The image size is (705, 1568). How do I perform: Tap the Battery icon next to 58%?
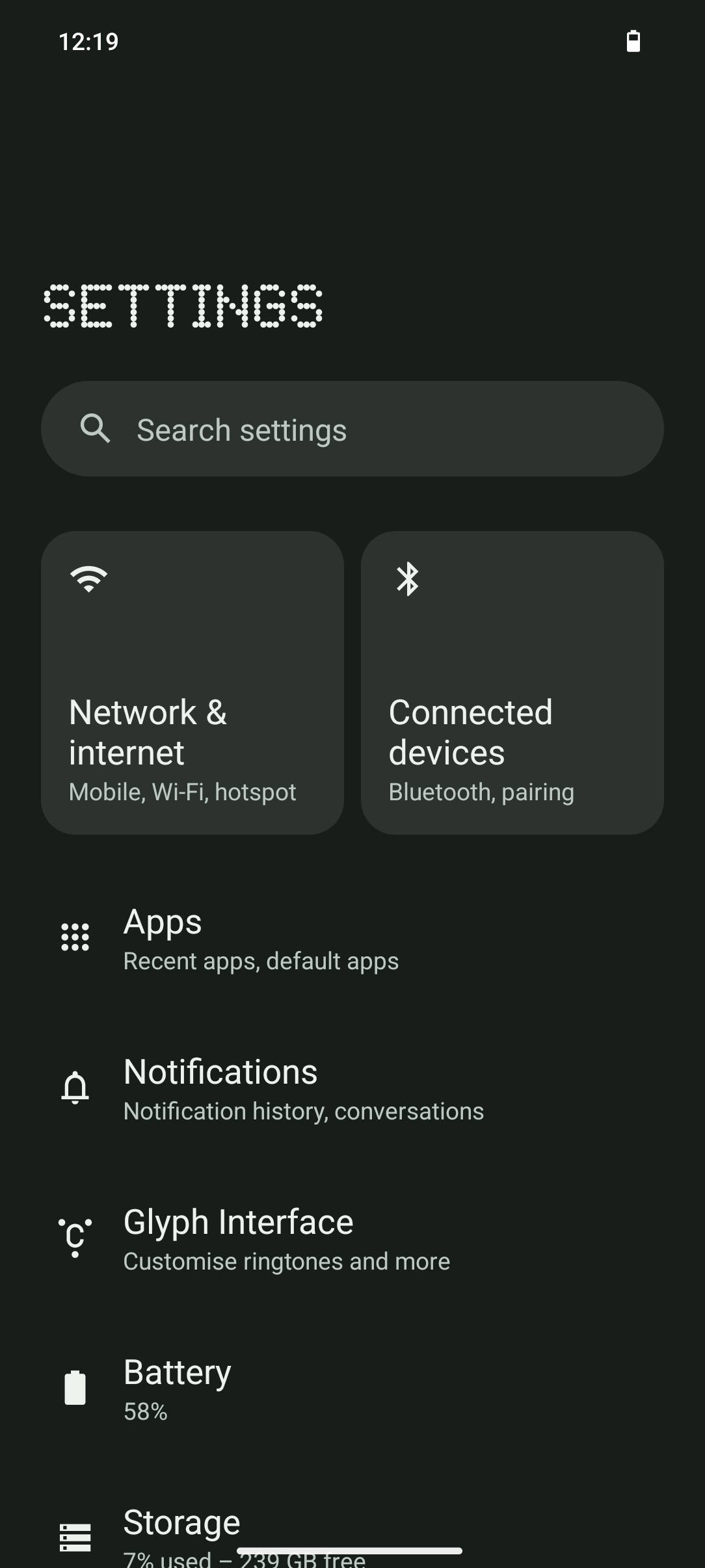point(75,1387)
